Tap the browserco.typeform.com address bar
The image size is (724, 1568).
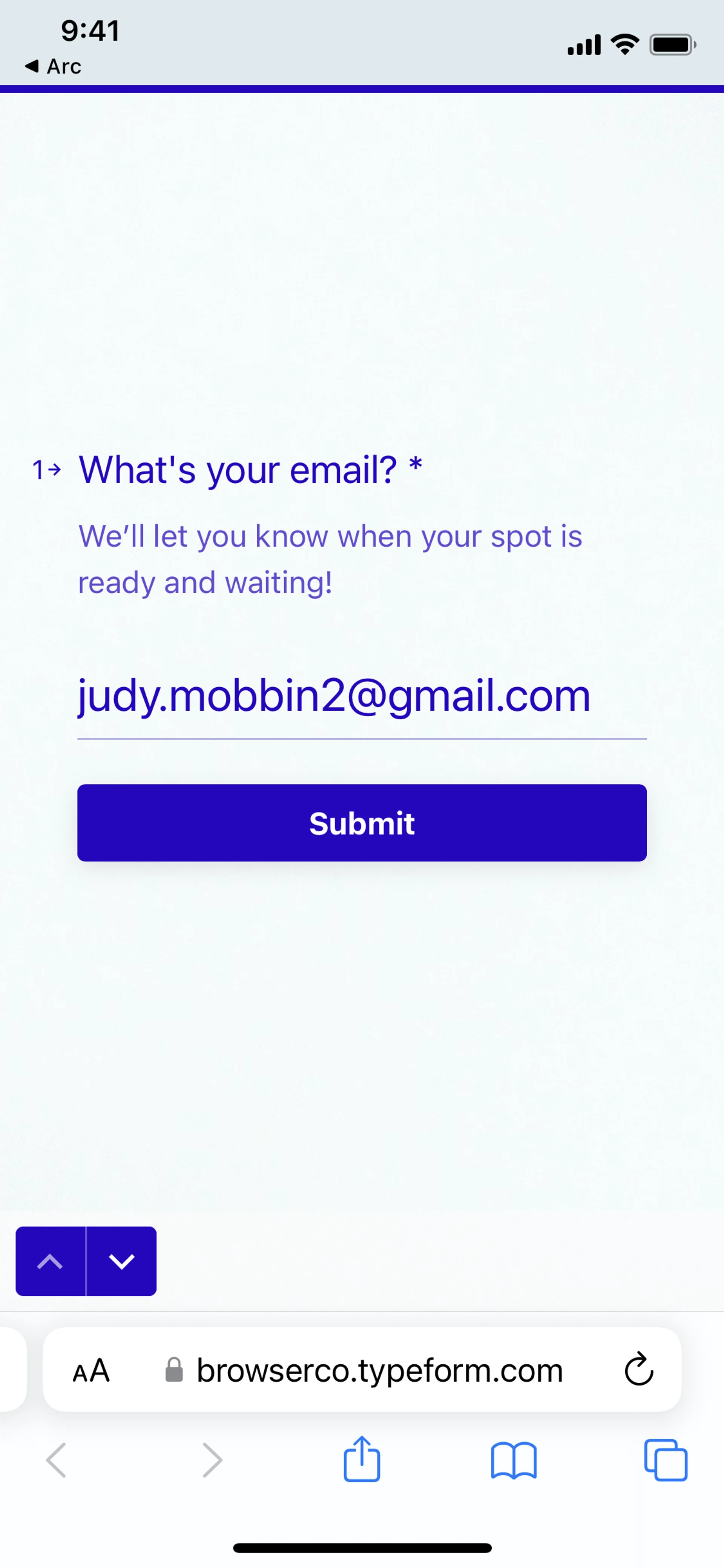[x=379, y=1371]
